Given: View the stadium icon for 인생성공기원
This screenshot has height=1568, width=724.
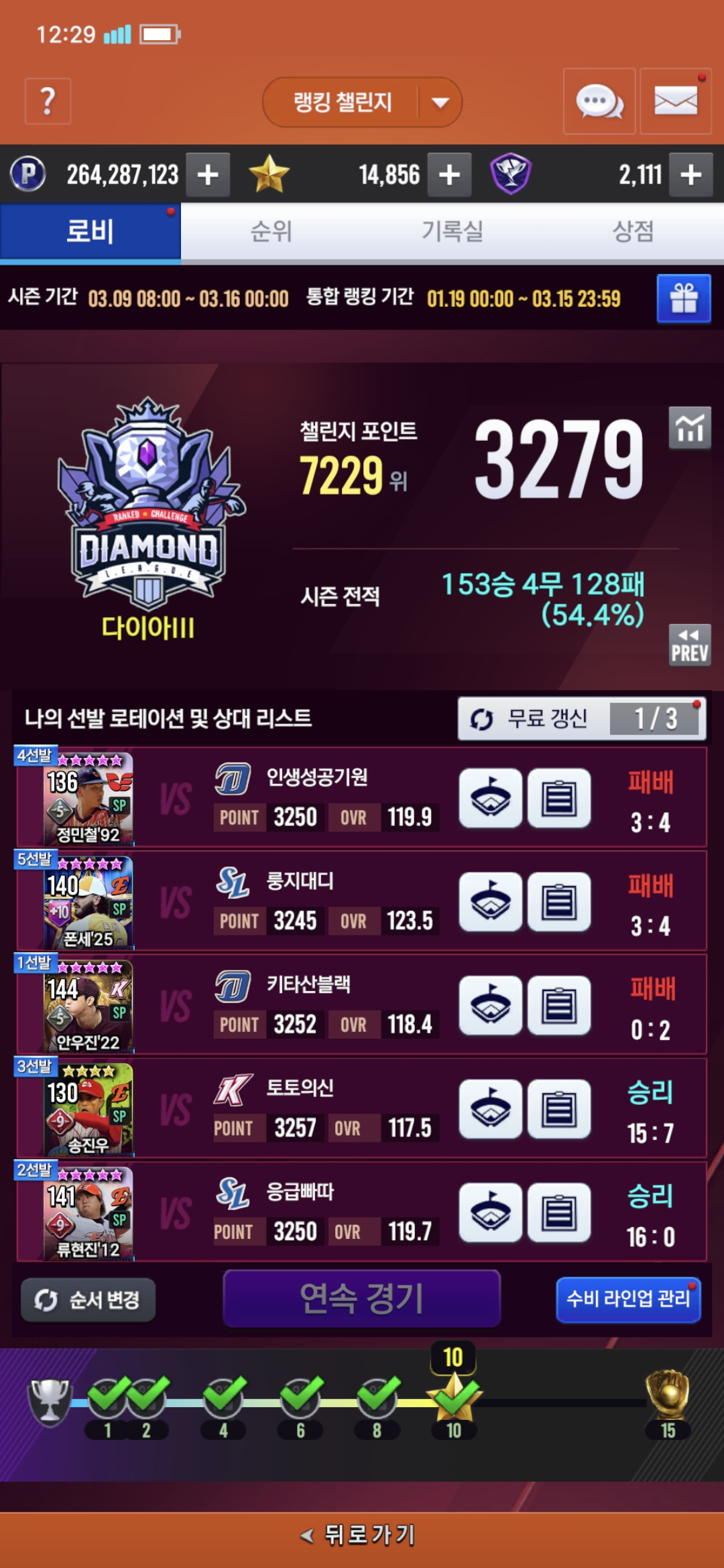Looking at the screenshot, I should [491, 798].
